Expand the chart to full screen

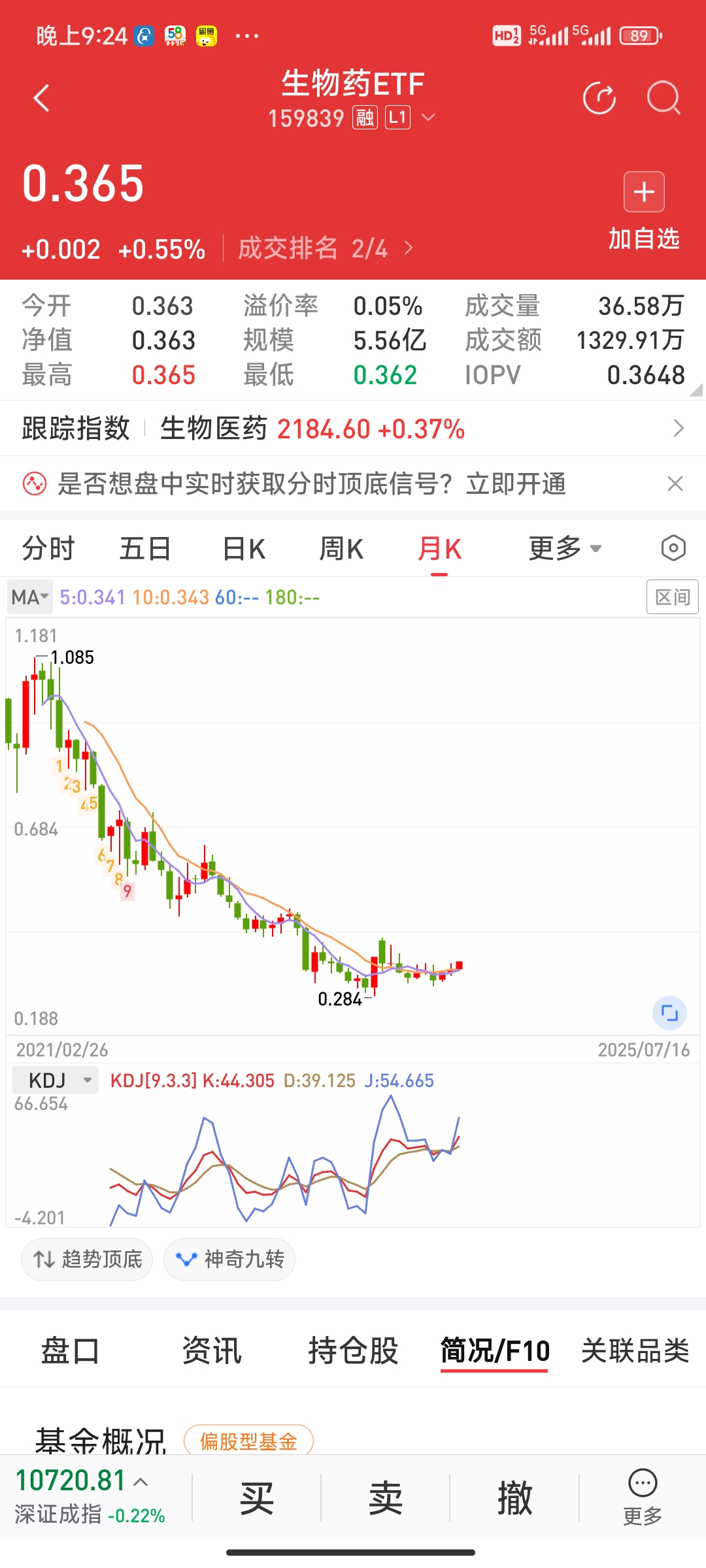669,1013
